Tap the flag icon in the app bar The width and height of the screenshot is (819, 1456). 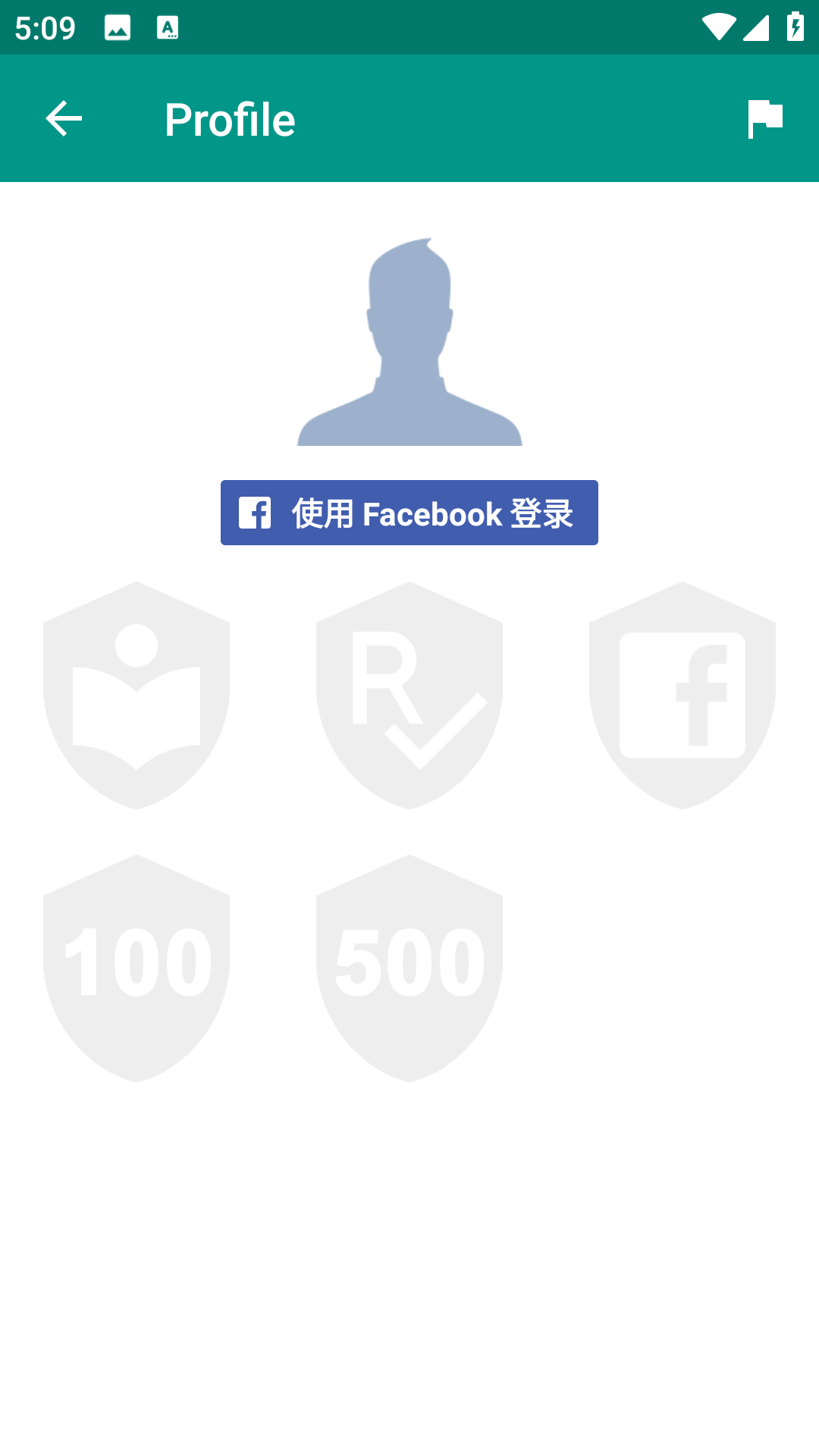764,119
